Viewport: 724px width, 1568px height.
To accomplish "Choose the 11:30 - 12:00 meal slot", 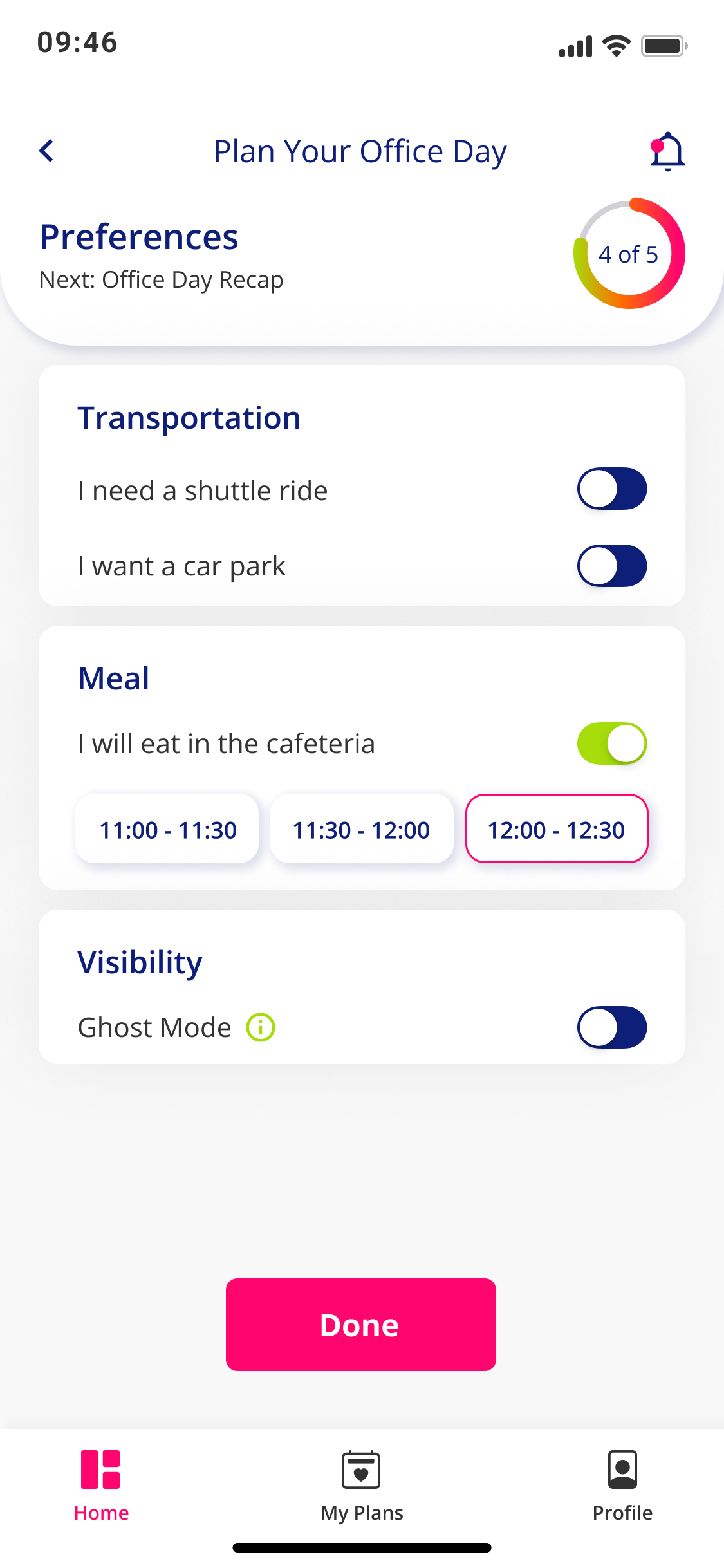I will 362,829.
